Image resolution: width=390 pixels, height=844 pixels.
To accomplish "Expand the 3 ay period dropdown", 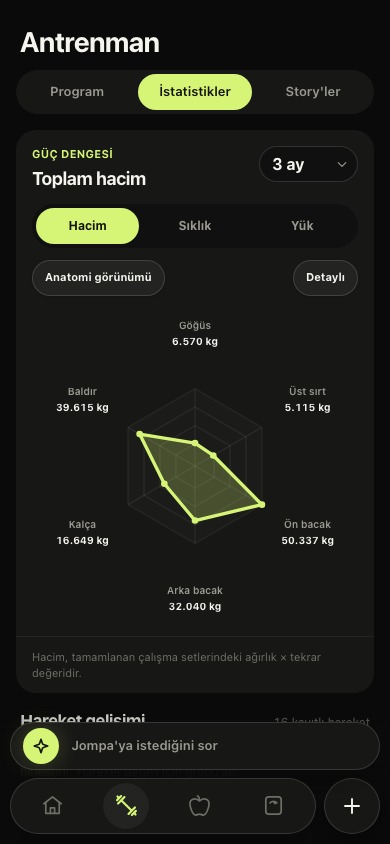I will click(308, 164).
